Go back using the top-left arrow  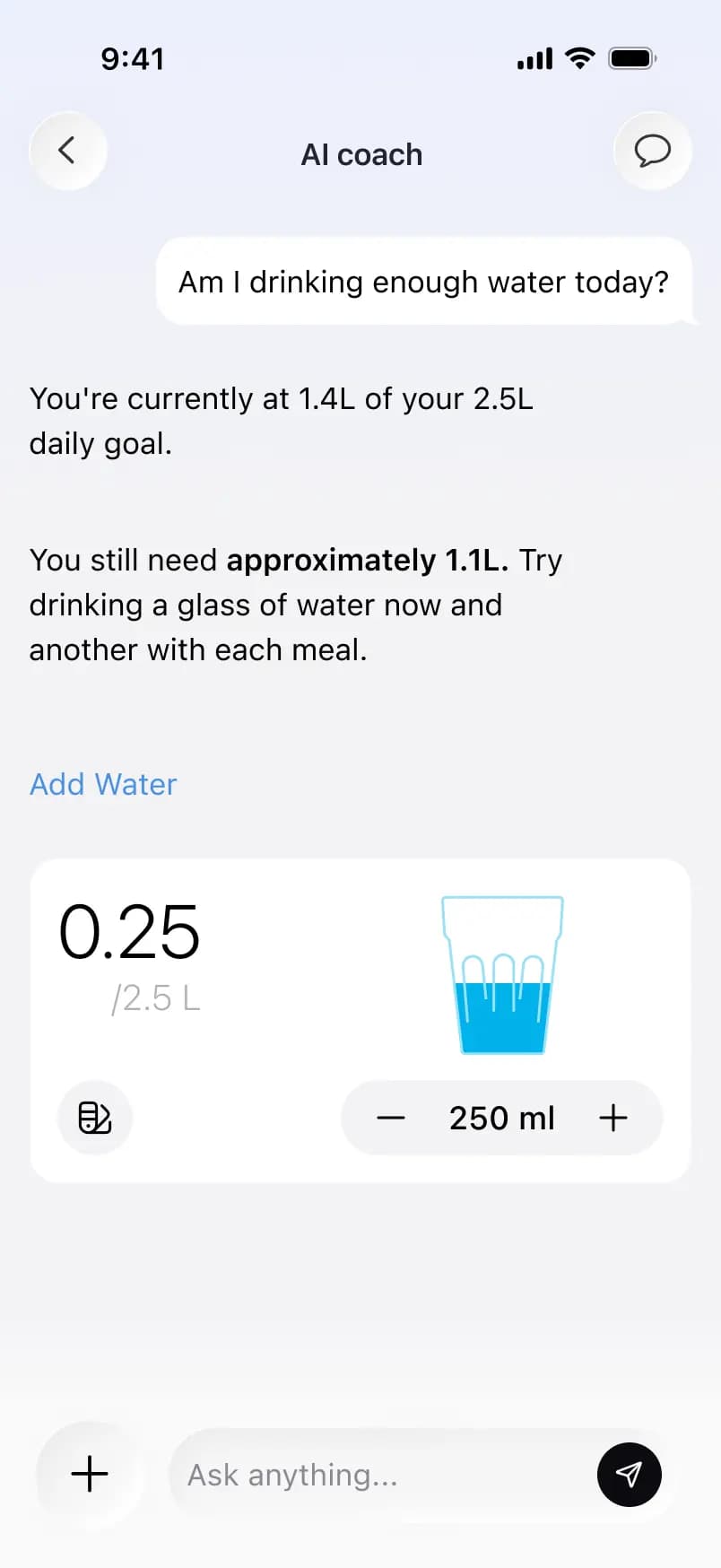[x=68, y=151]
